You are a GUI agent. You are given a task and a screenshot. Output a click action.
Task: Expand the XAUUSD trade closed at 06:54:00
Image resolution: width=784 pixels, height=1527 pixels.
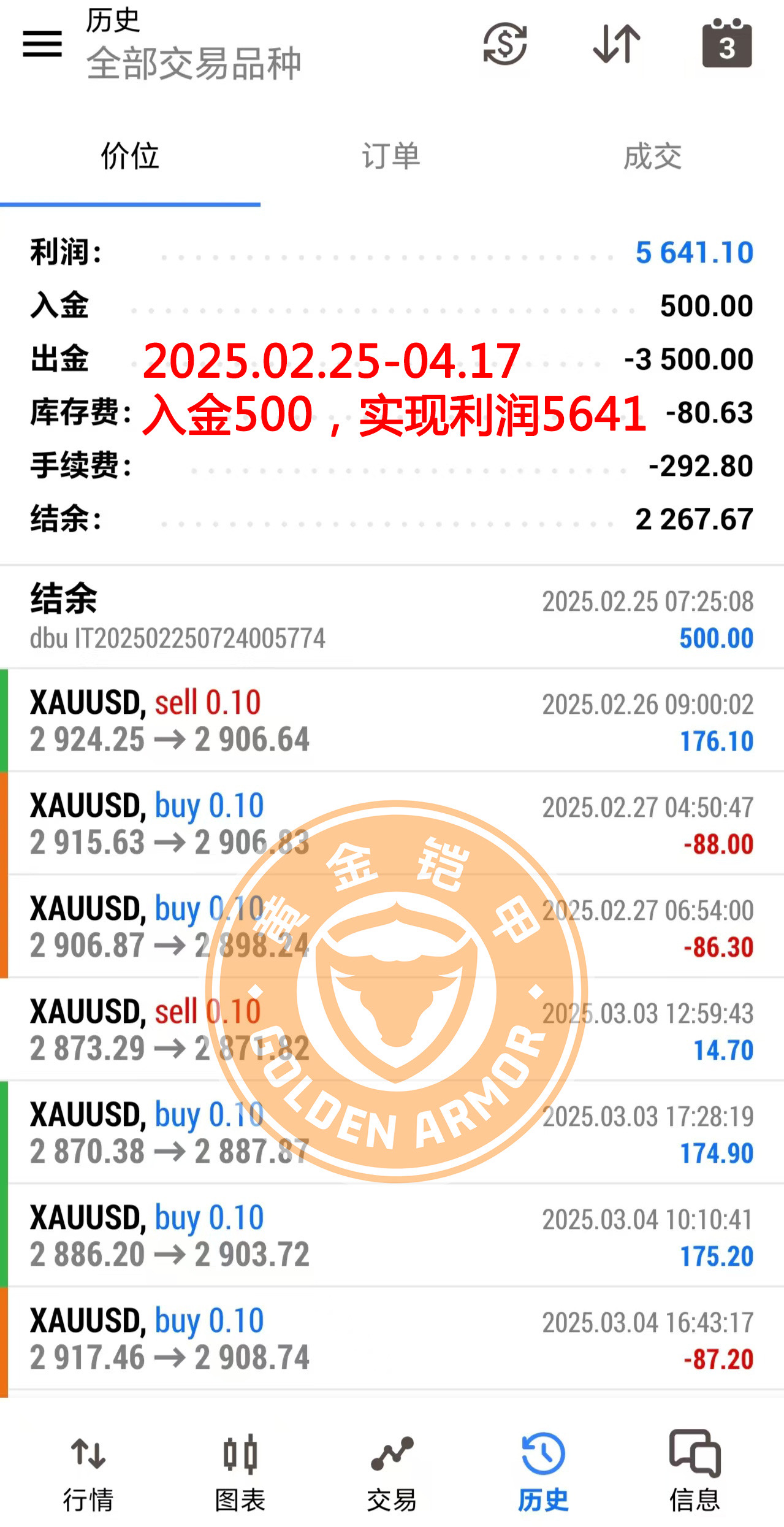click(392, 927)
